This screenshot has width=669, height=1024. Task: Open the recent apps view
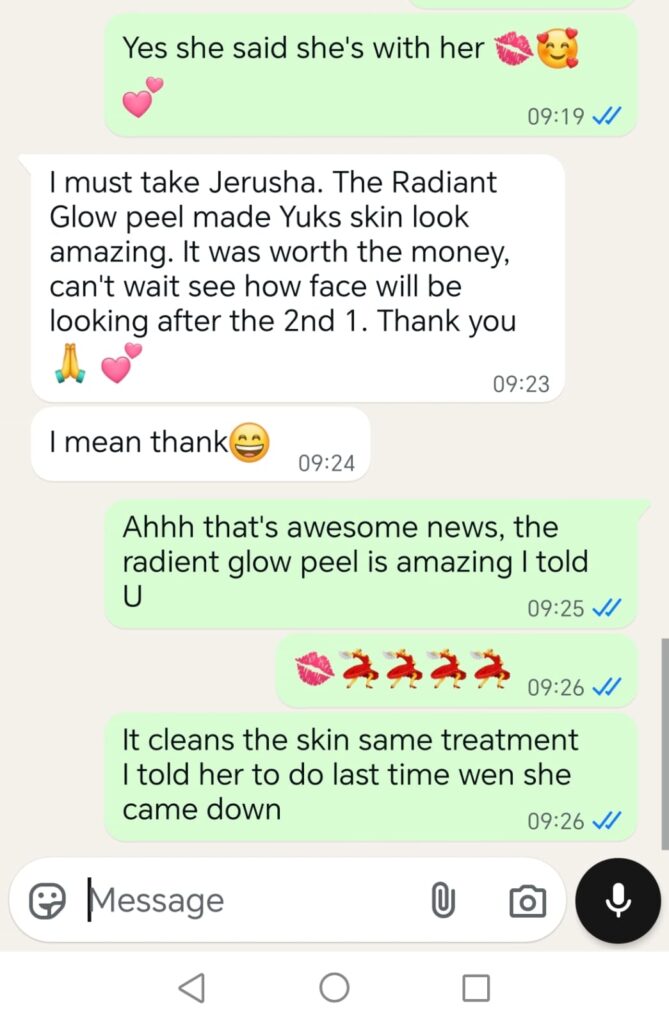[476, 988]
